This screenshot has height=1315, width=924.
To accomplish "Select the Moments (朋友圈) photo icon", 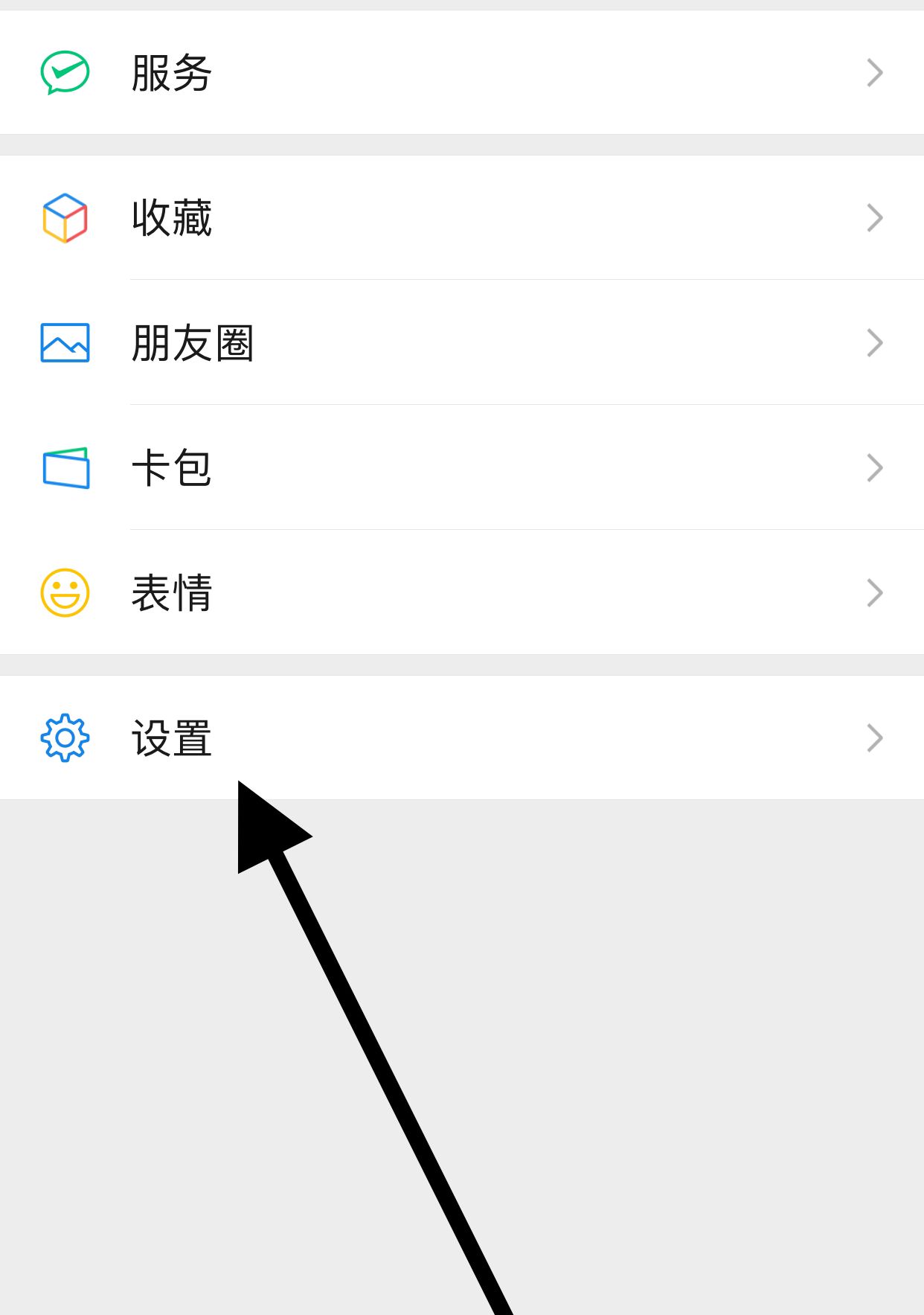I will coord(65,342).
